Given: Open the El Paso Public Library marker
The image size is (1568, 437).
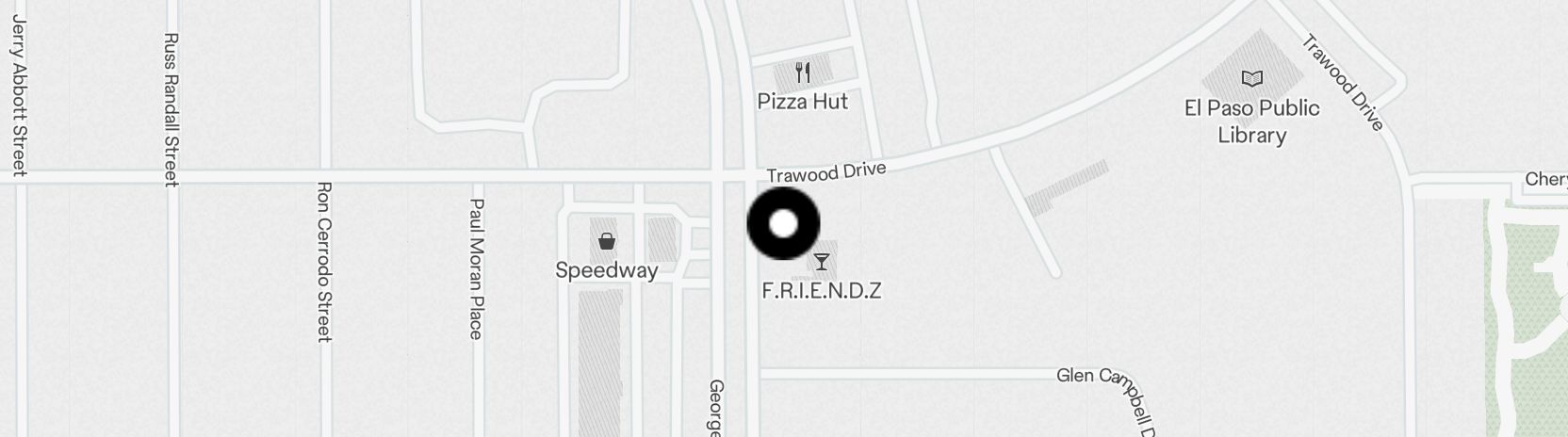Looking at the screenshot, I should click(1251, 78).
